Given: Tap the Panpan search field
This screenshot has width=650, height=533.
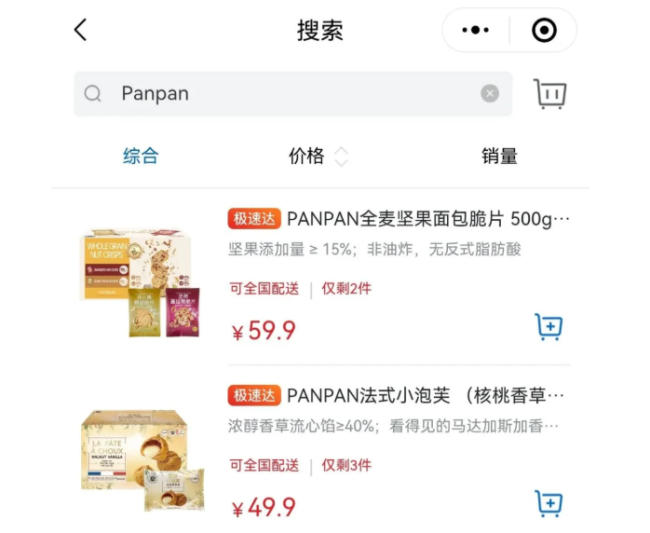Looking at the screenshot, I should (290, 93).
